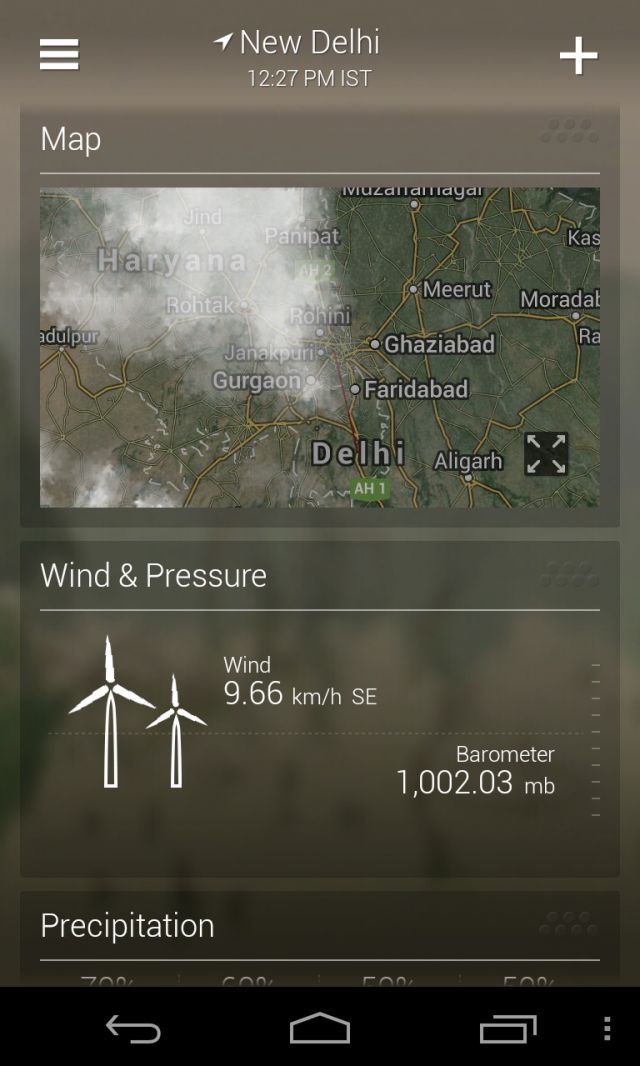Tap the Wind & Pressure drag handle
The image size is (640, 1066).
tap(570, 574)
